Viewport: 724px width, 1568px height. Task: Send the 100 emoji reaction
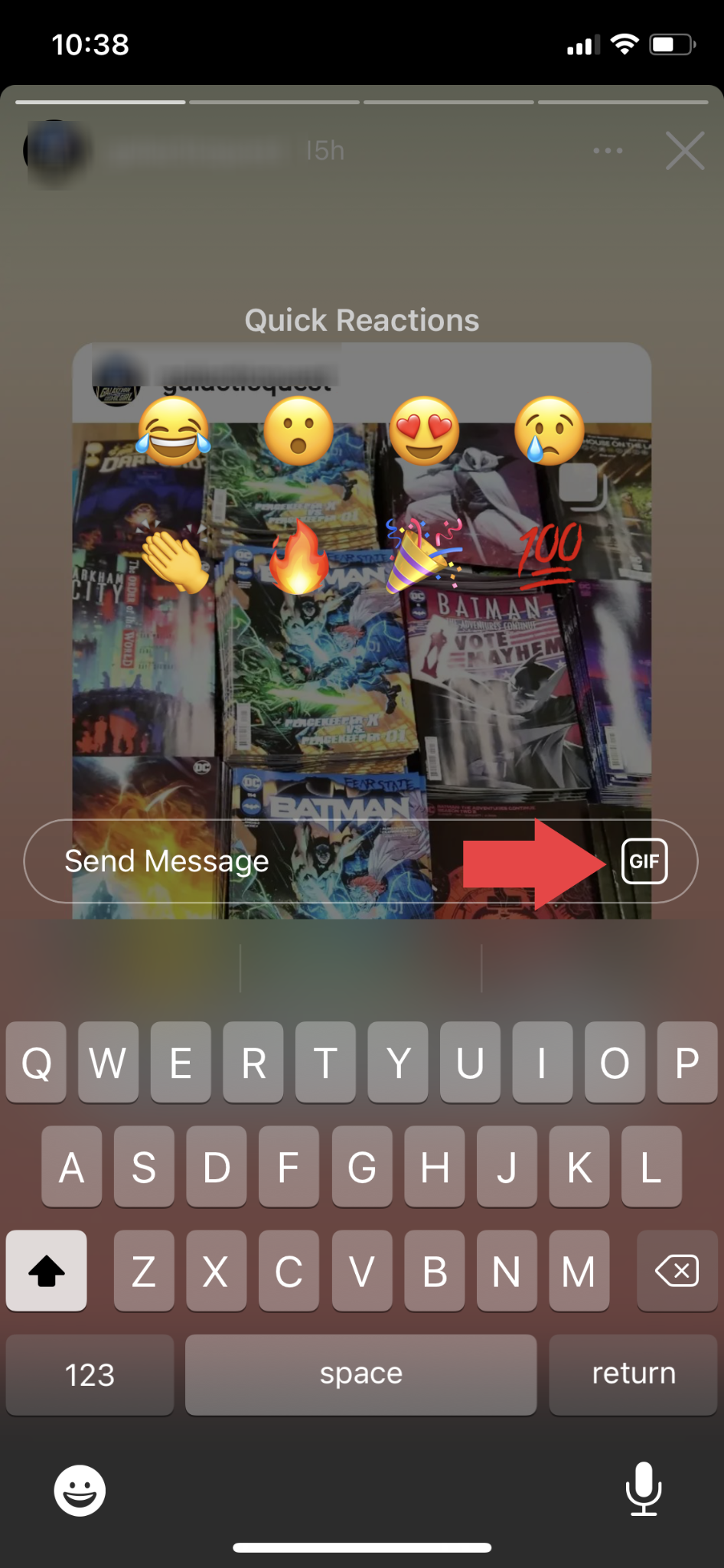tap(550, 557)
